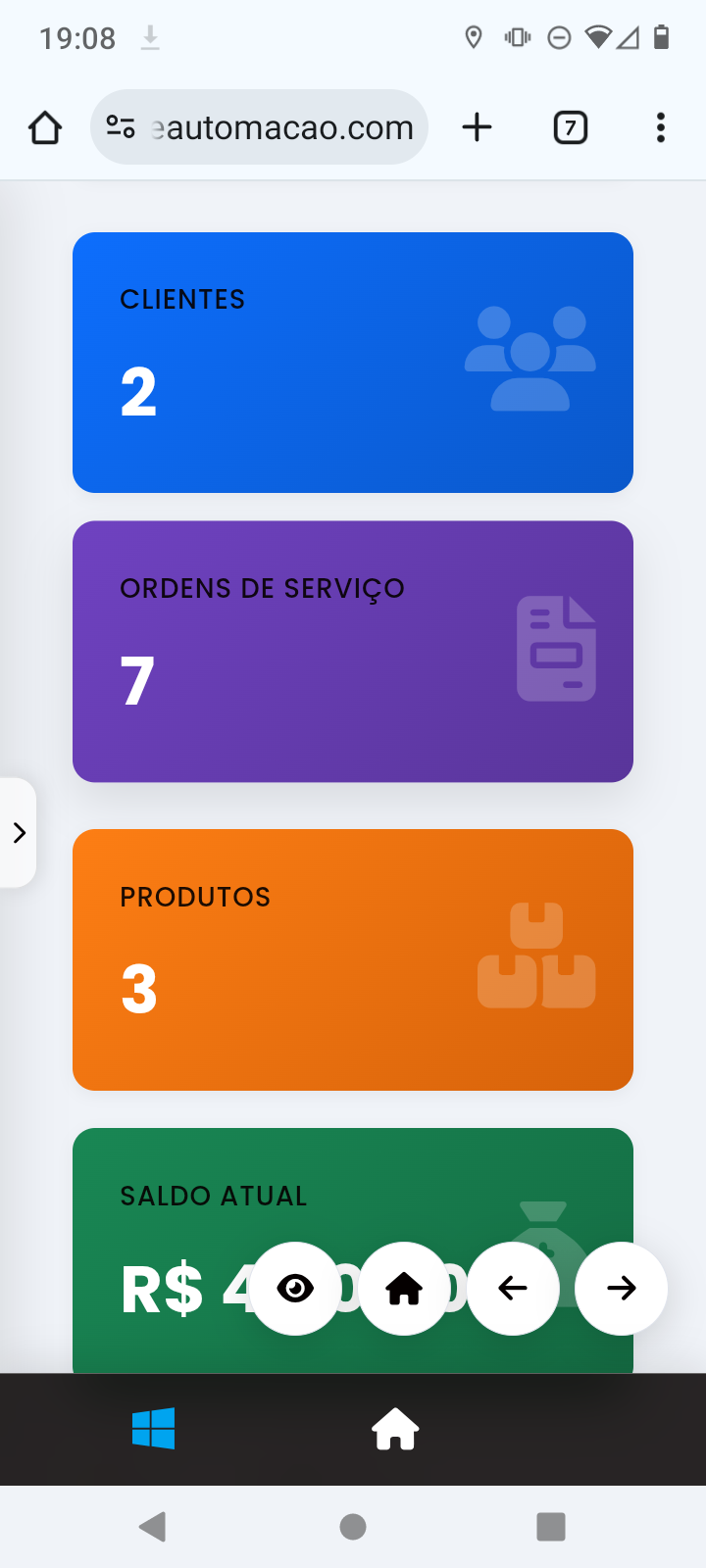Tap the system back button
This screenshot has height=1568, width=706.
(x=153, y=1526)
